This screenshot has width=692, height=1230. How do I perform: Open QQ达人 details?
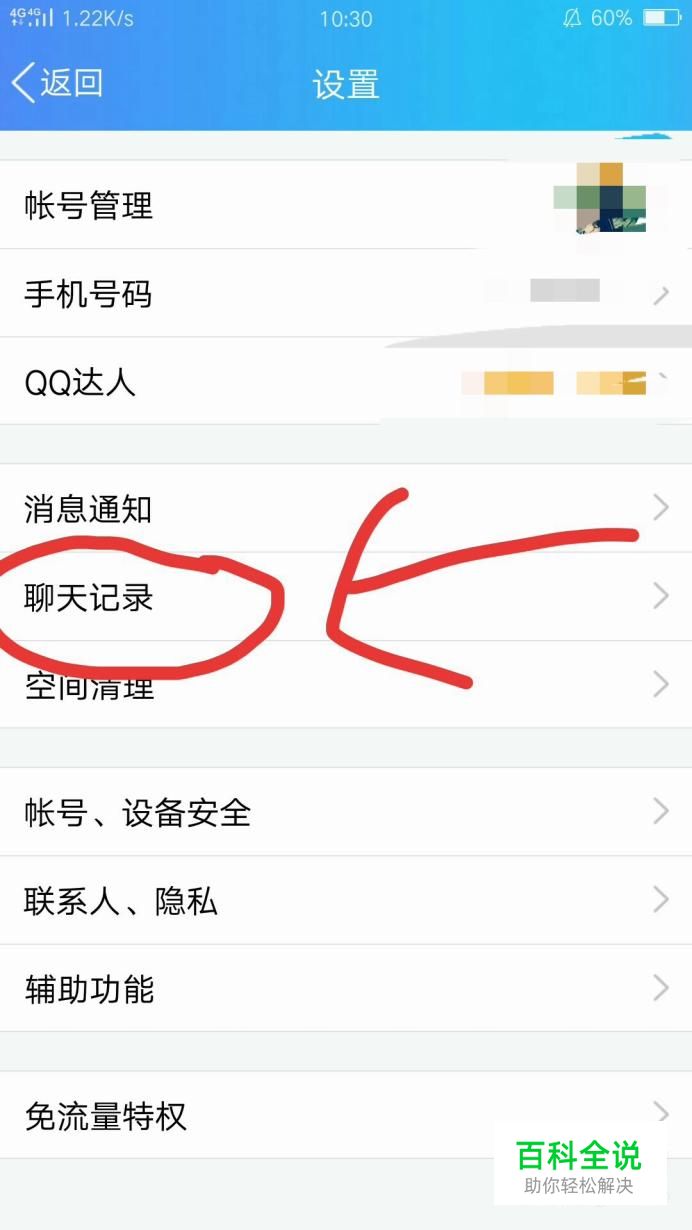(80, 382)
